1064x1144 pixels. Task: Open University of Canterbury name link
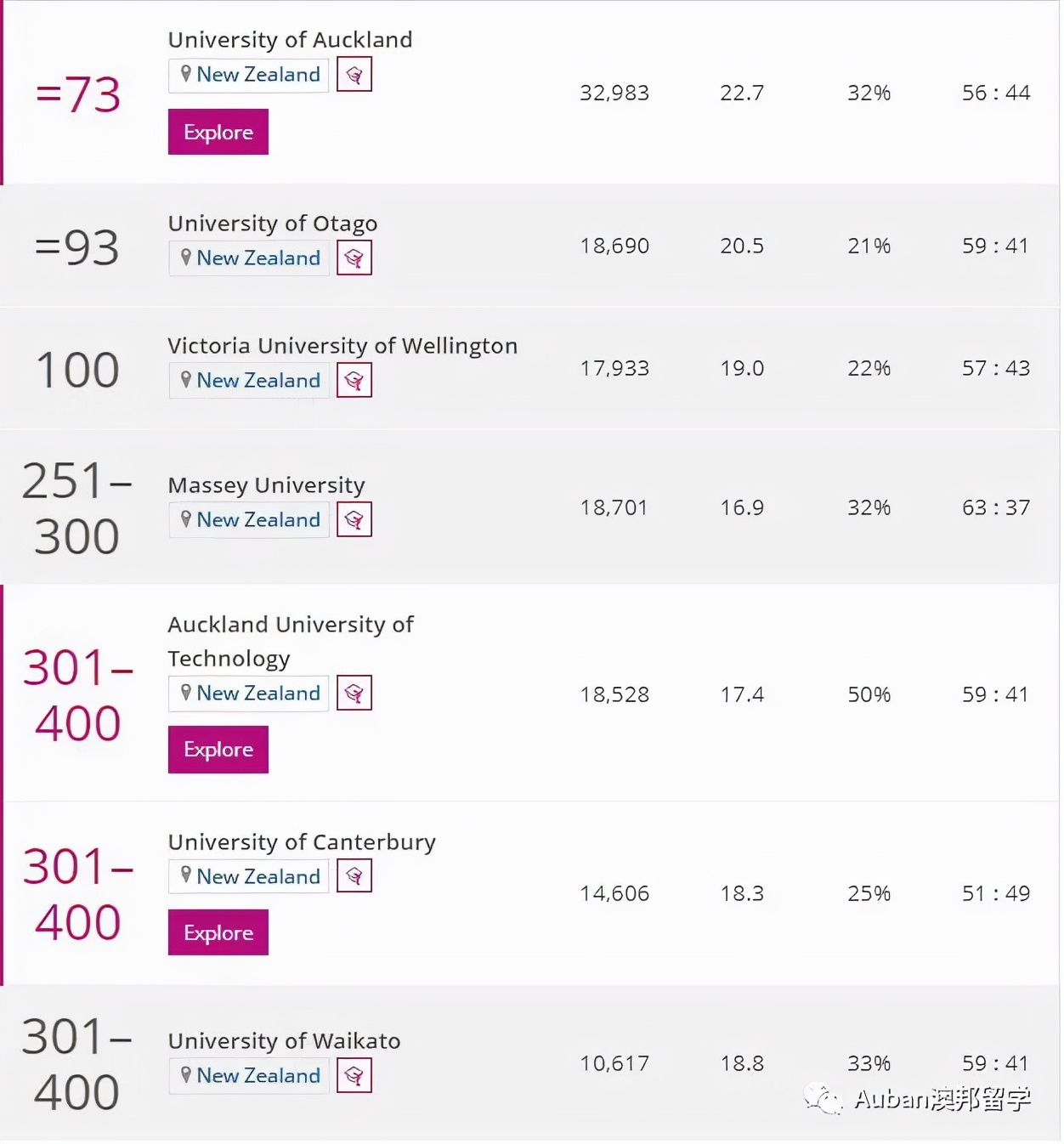click(302, 842)
